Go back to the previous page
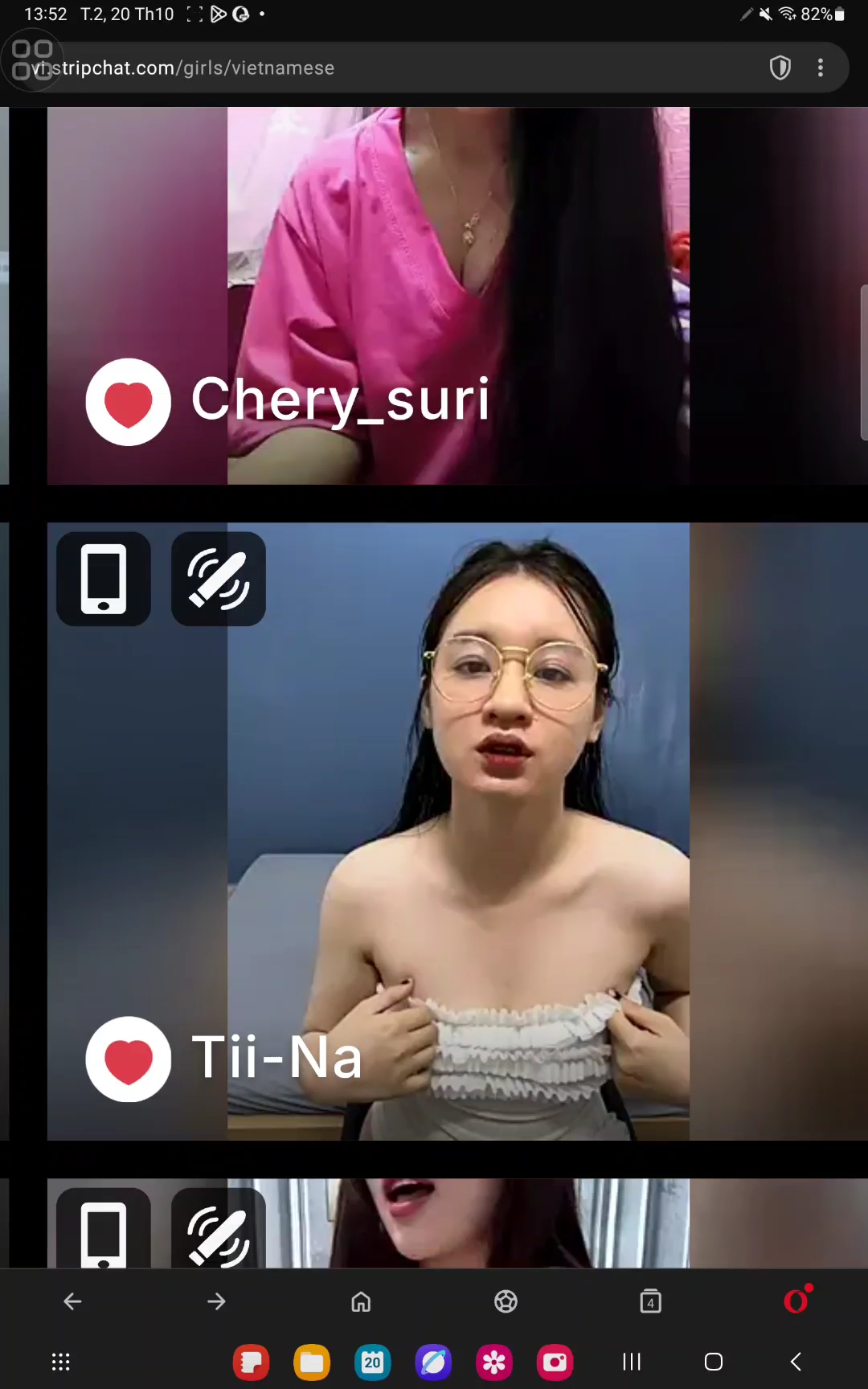Image resolution: width=868 pixels, height=1389 pixels. (x=72, y=1301)
